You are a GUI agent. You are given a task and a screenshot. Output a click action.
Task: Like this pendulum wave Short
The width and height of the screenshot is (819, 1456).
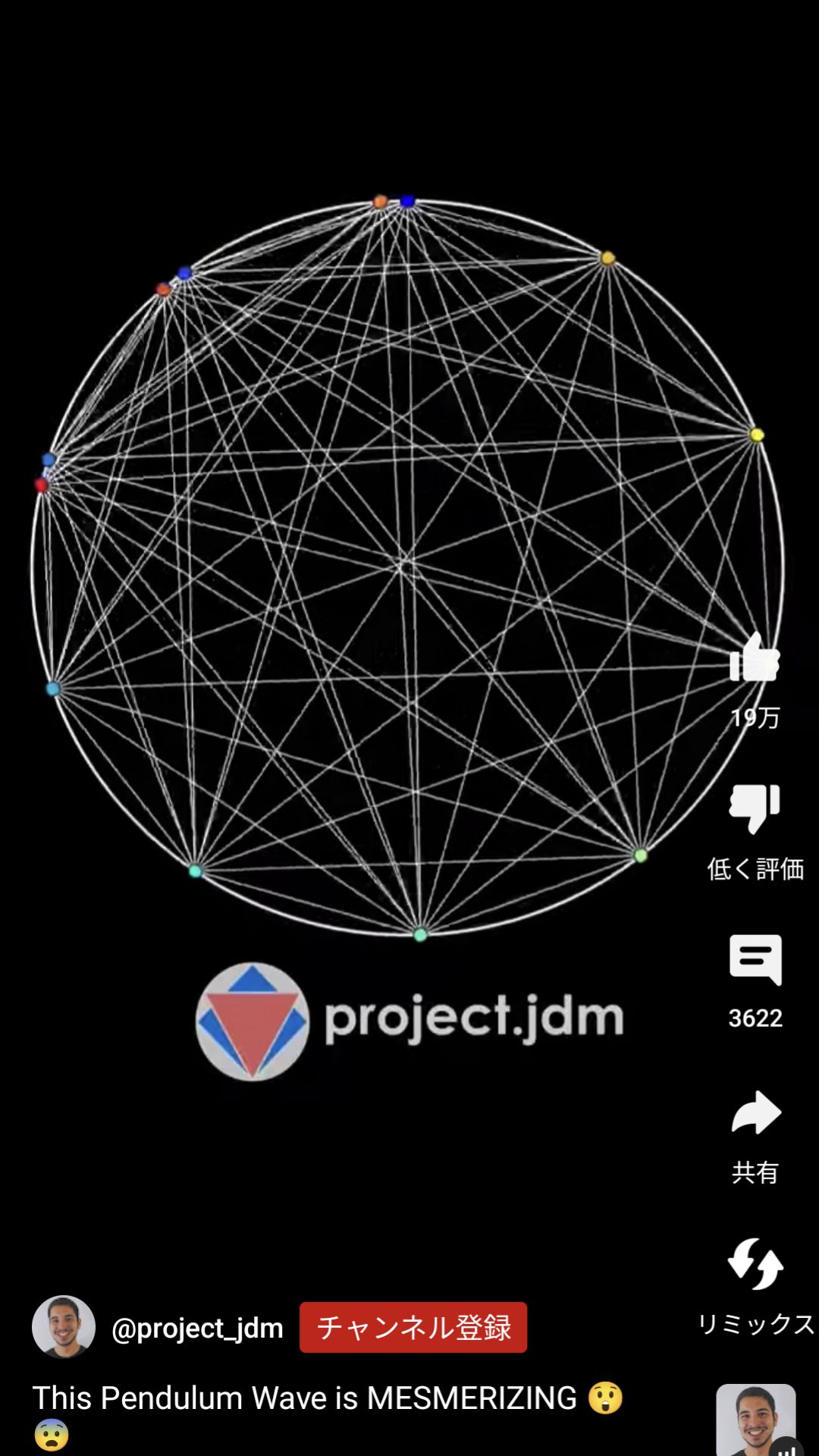[x=755, y=658]
